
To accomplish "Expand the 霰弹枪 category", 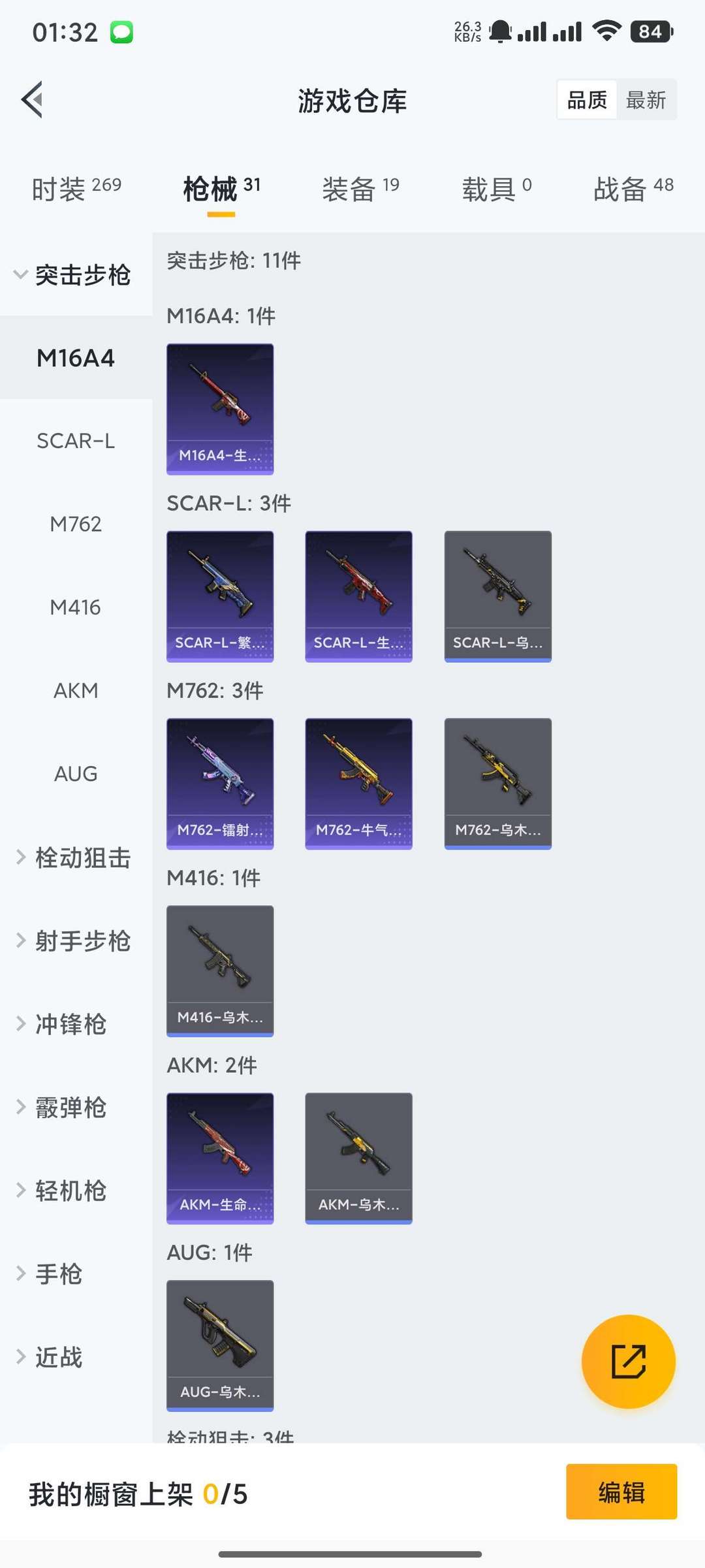I will click(70, 1107).
